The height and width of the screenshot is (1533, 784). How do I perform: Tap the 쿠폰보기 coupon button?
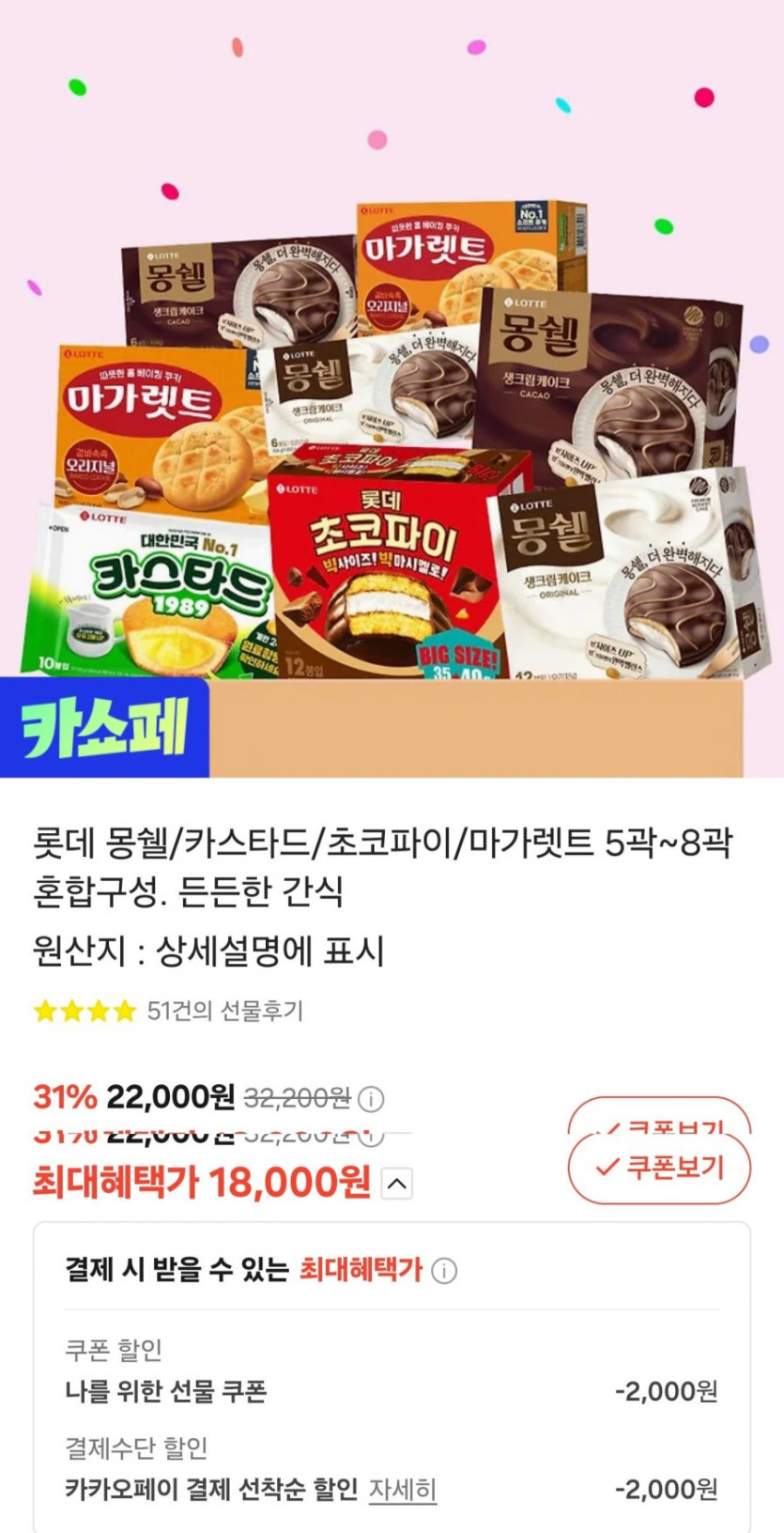[659, 1168]
